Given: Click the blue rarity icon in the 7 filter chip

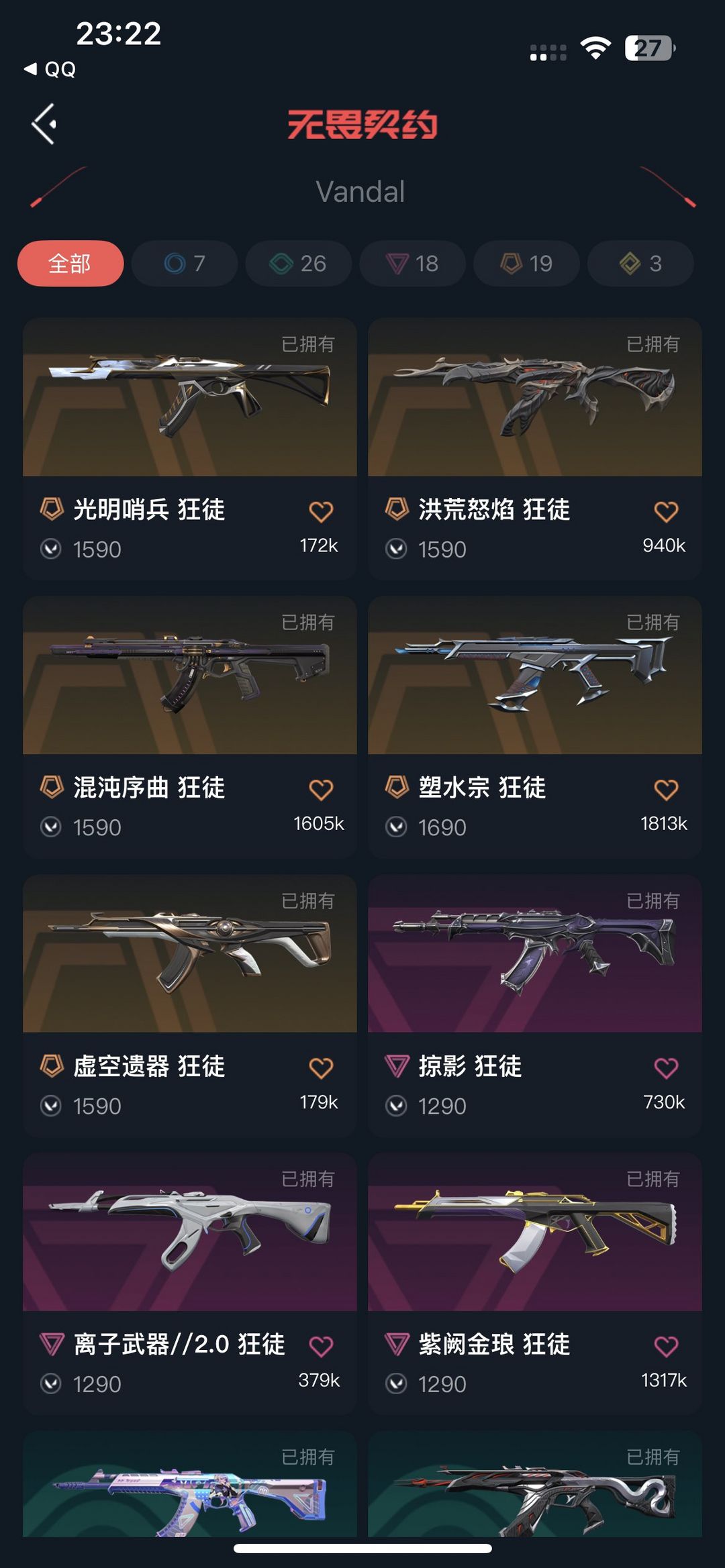Looking at the screenshot, I should click(173, 264).
